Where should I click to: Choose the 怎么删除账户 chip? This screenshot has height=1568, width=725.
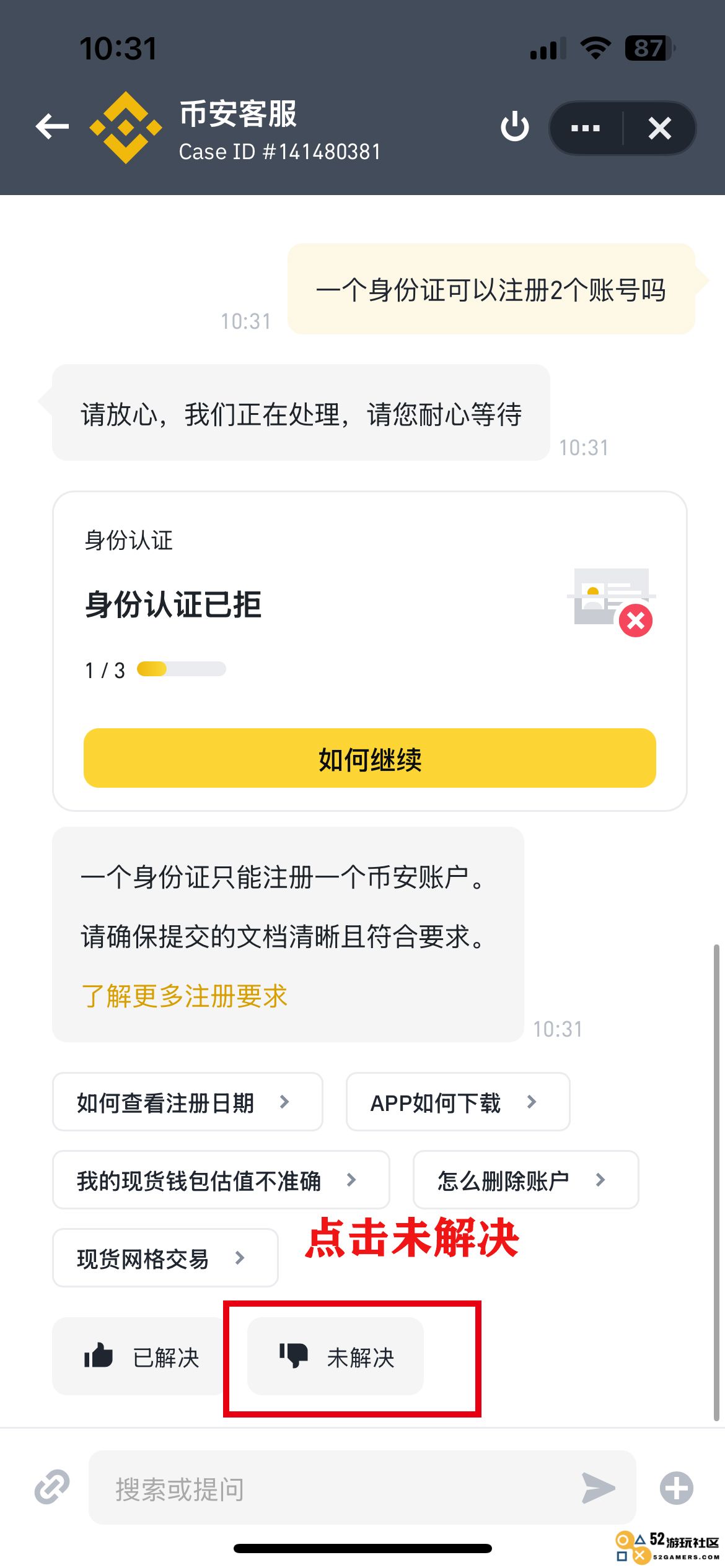[525, 1180]
